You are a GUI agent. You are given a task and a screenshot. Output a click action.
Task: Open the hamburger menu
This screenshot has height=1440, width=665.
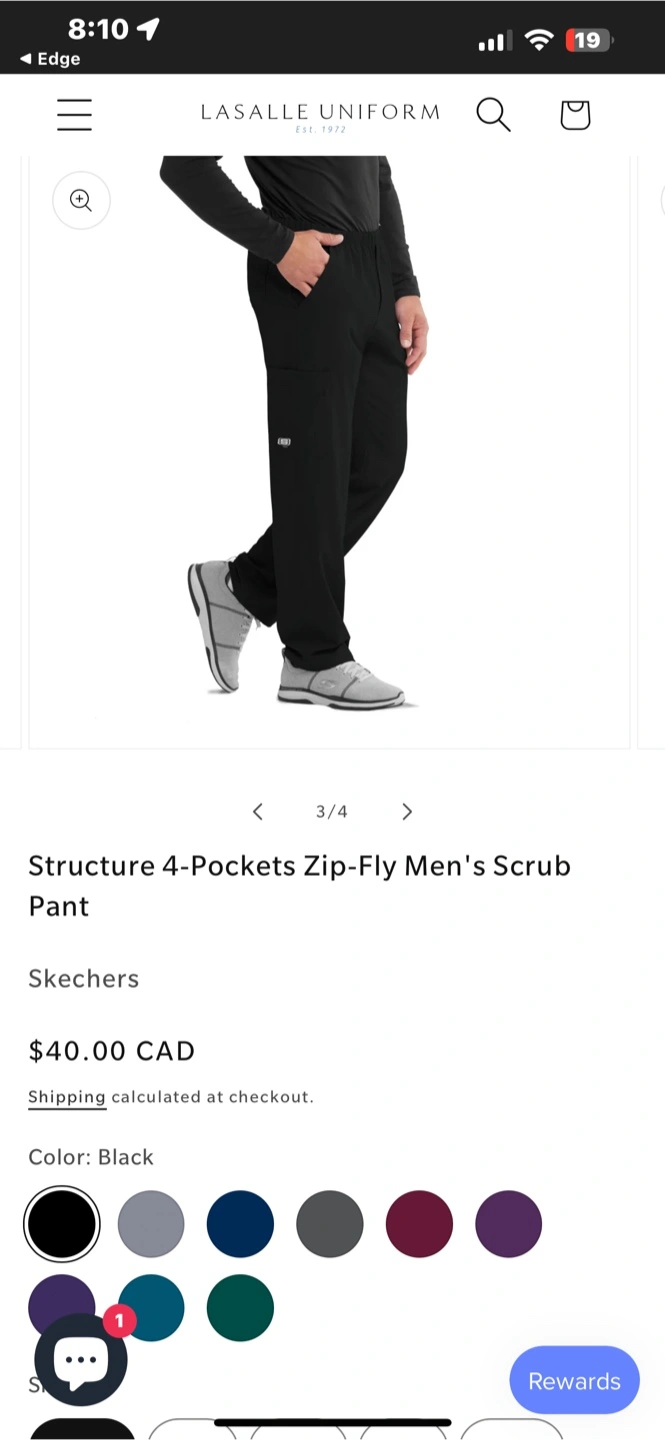[74, 115]
